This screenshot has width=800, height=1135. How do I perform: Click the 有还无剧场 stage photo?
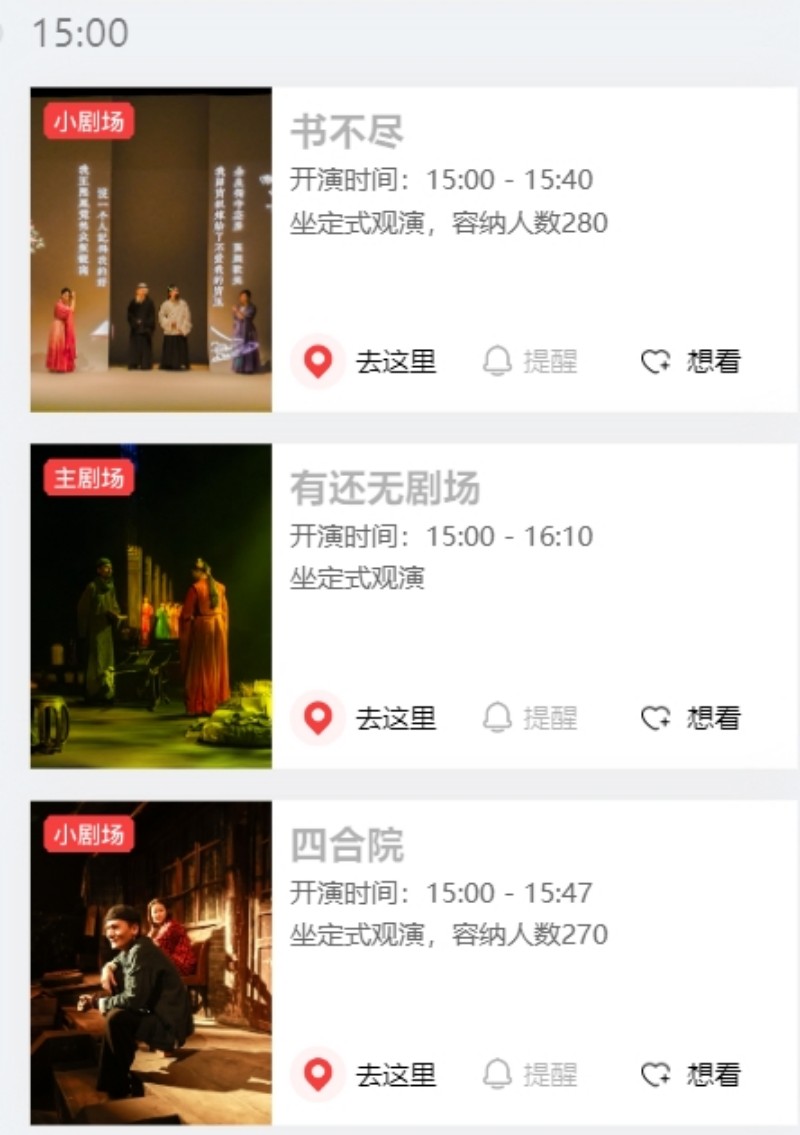pyautogui.click(x=150, y=605)
